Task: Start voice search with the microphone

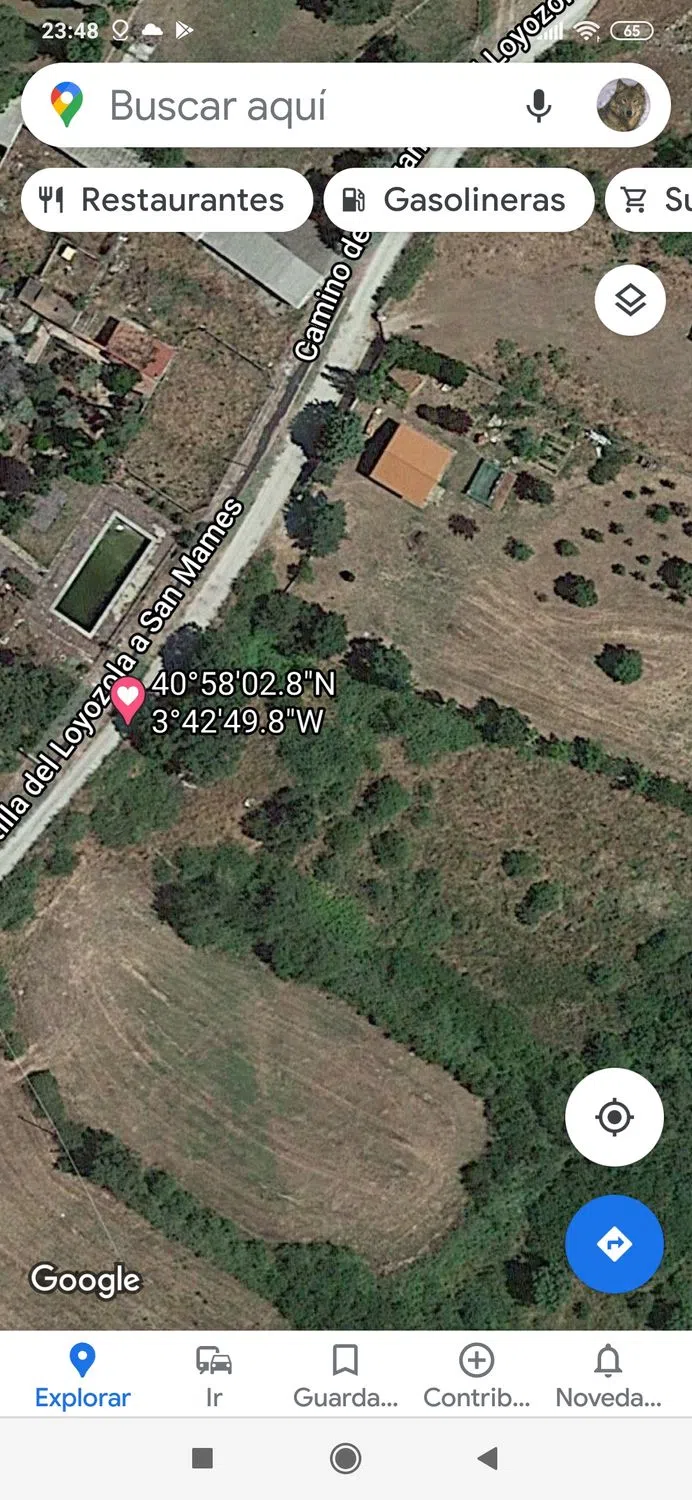Action: 539,106
